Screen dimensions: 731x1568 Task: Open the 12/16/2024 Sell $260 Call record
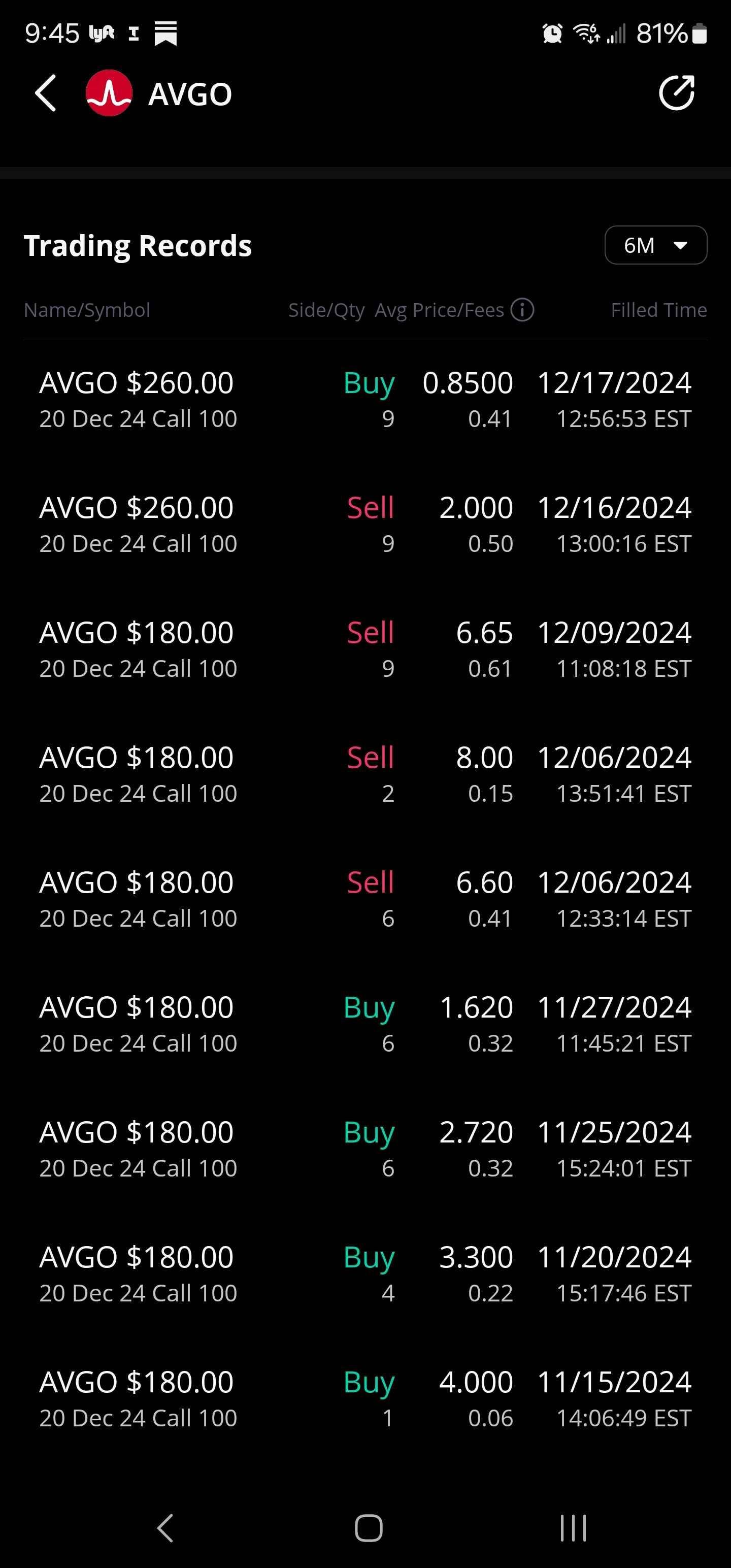pyautogui.click(x=365, y=525)
